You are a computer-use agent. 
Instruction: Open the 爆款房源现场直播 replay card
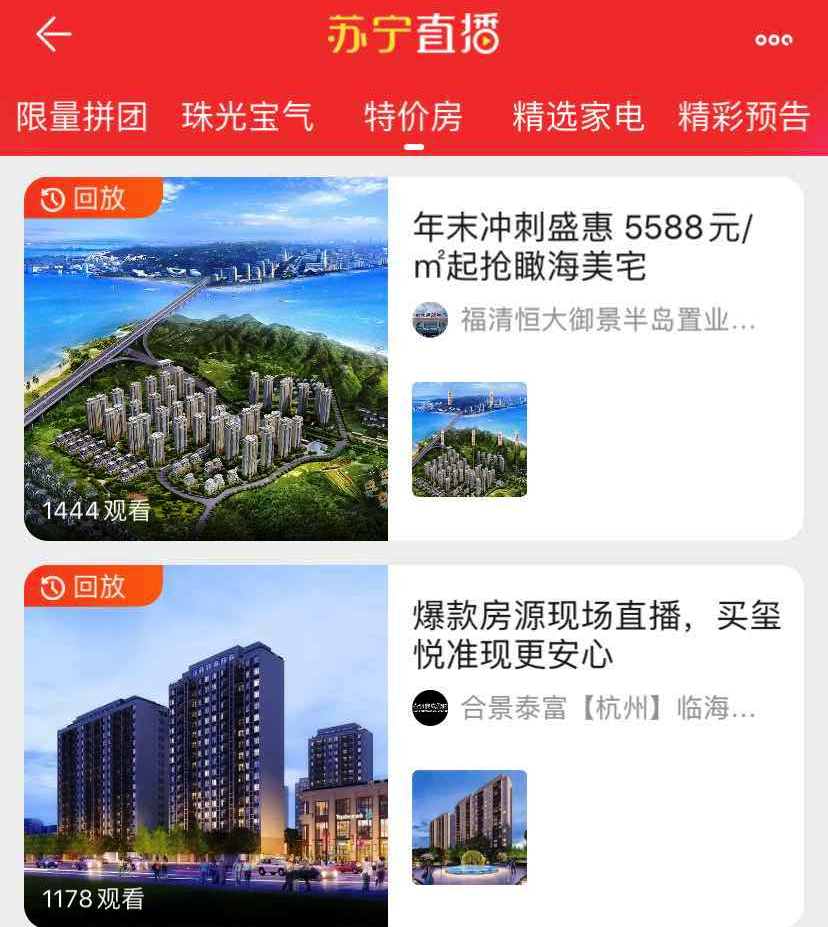point(206,746)
